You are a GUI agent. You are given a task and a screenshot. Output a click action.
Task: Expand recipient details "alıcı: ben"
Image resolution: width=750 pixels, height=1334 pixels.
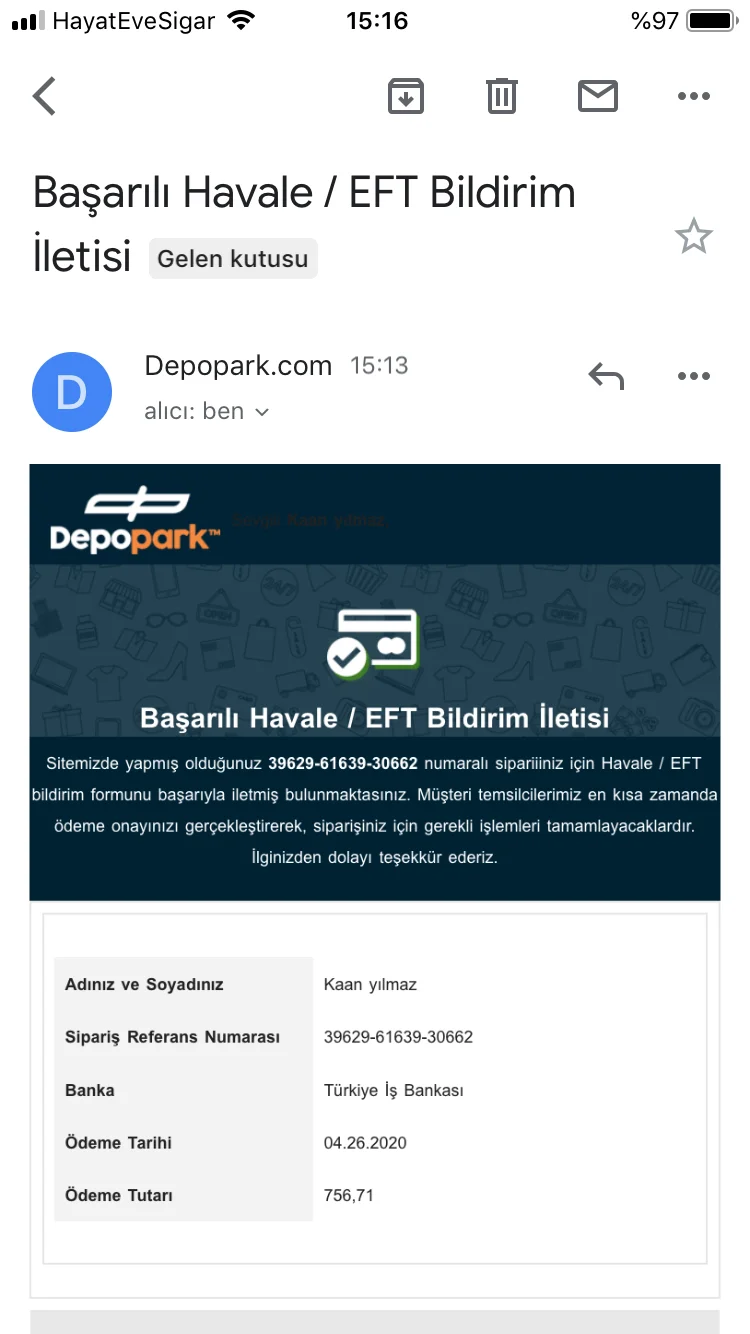tap(207, 412)
